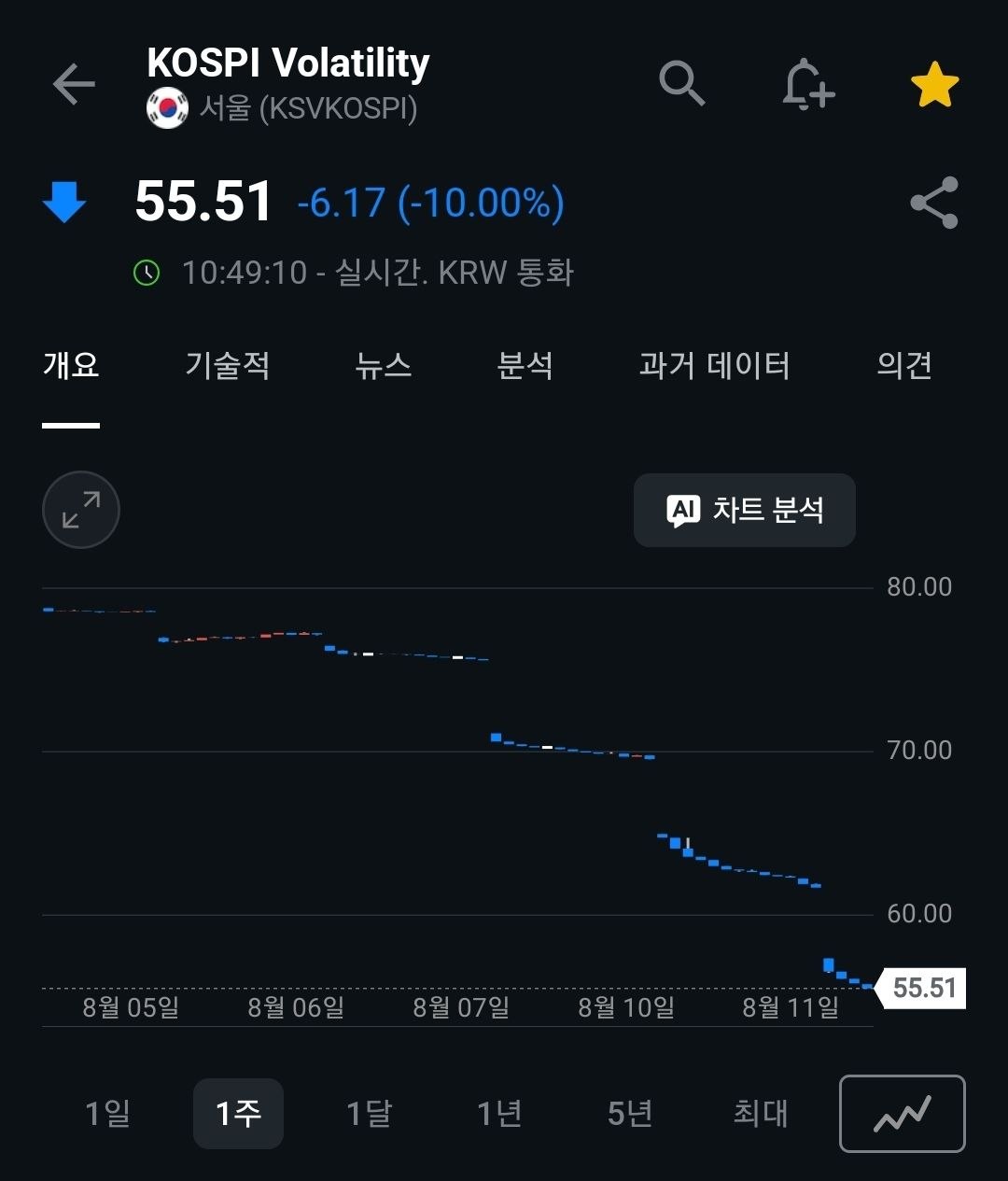Show the 최대 chart range
The image size is (1008, 1181).
pos(761,1114)
